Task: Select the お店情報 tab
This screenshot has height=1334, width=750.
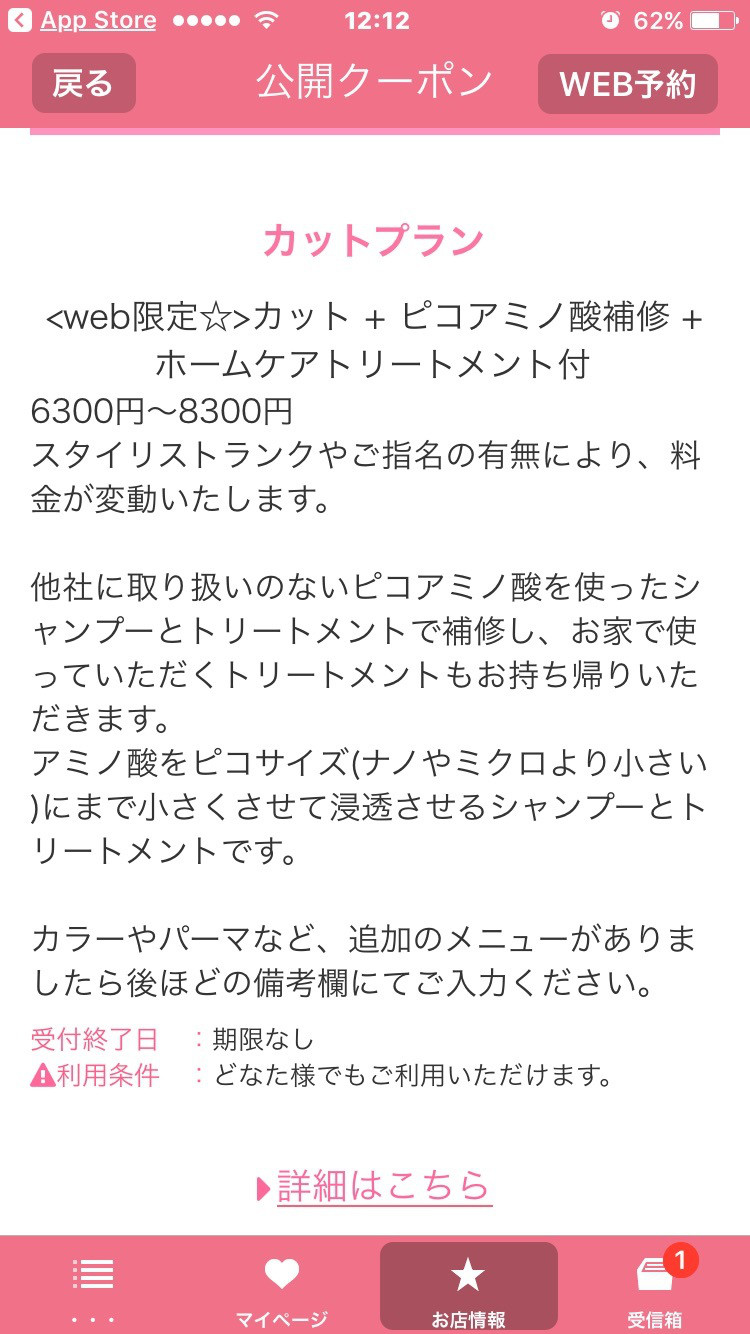Action: 469,1288
